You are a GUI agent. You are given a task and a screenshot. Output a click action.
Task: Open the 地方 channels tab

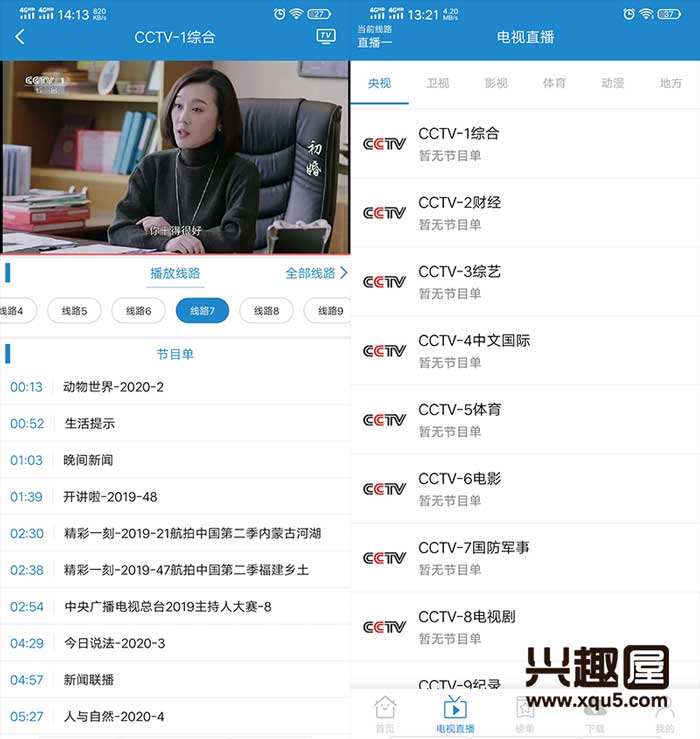click(x=670, y=83)
